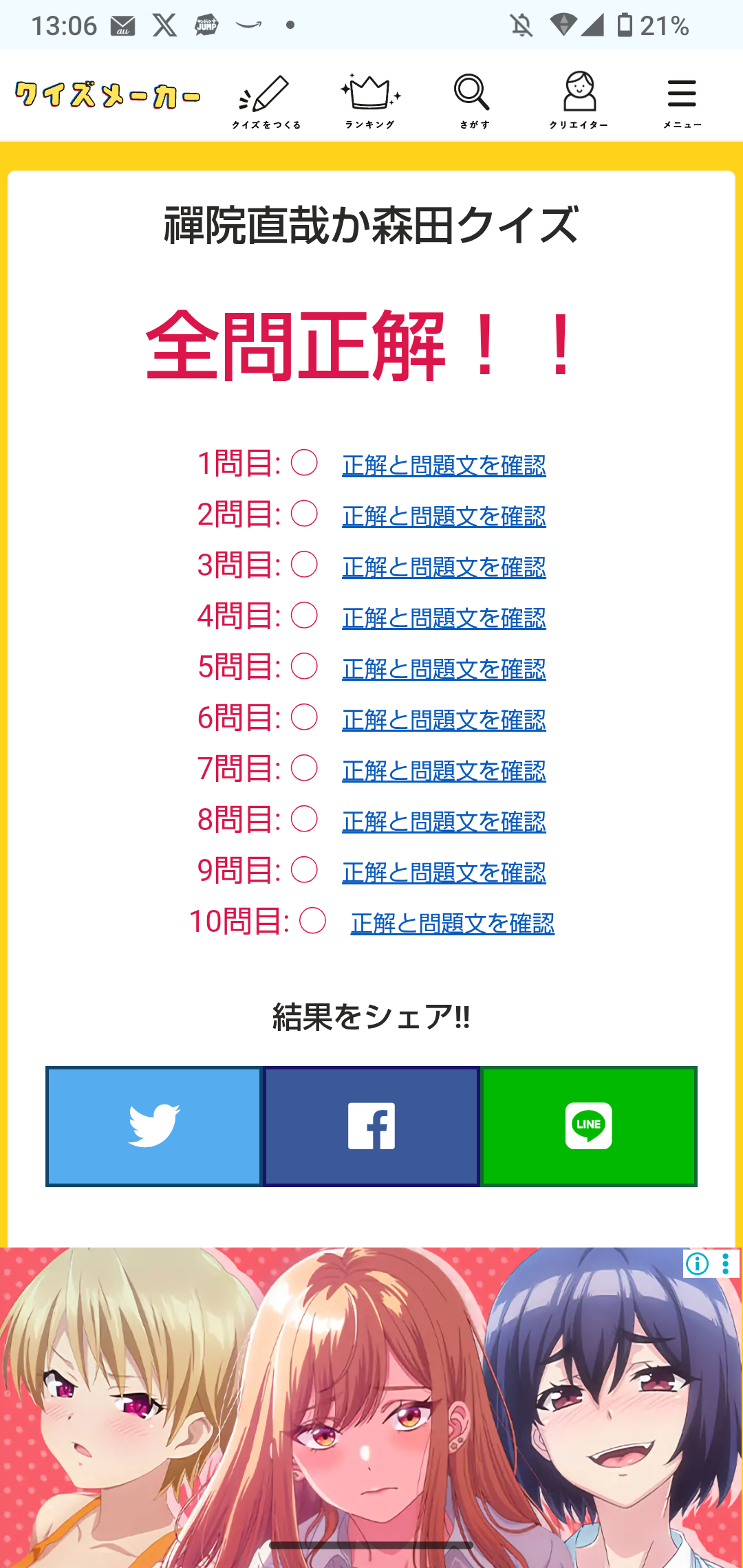Screen dimensions: 743x1568
Task: Share the result on LINE
Action: [589, 1126]
